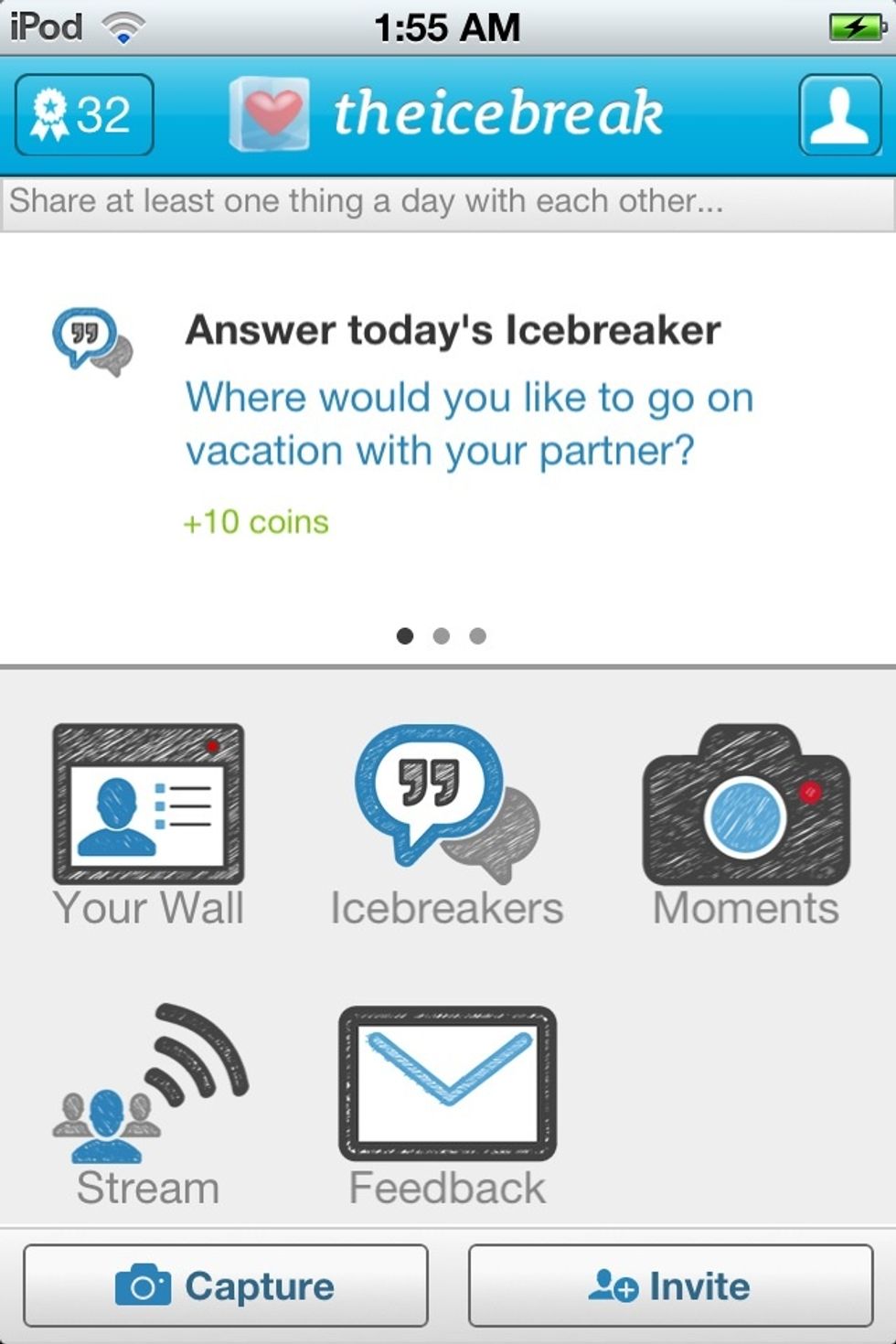The height and width of the screenshot is (1344, 896).
Task: Jump to the third carousel page dot
Action: point(477,635)
